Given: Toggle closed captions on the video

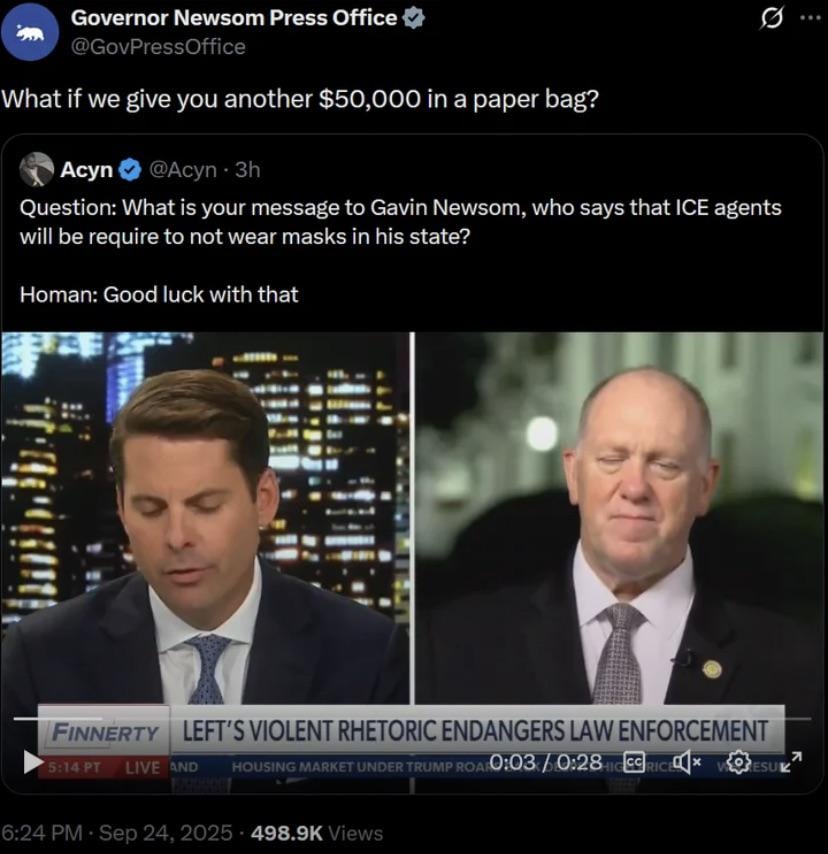Looking at the screenshot, I should (636, 762).
